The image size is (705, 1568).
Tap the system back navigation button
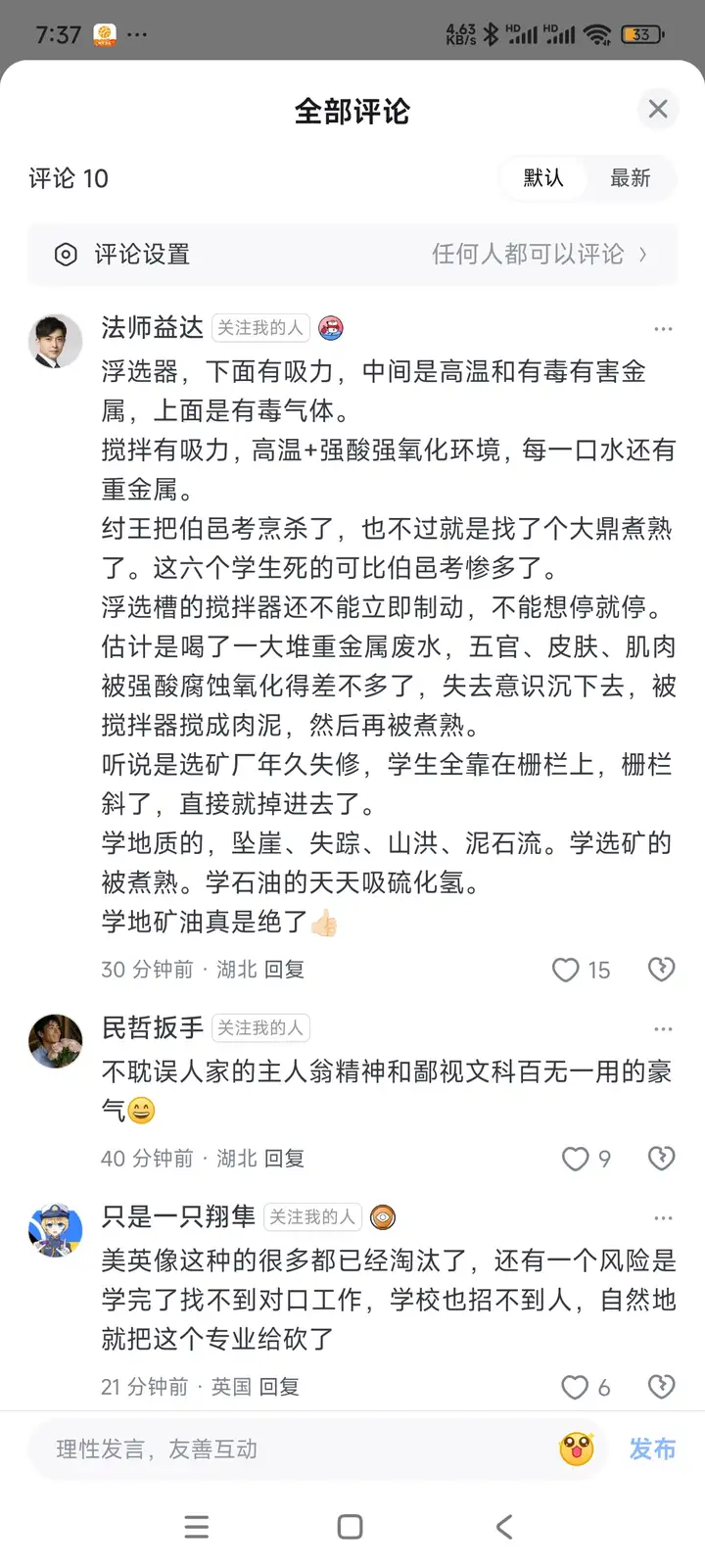point(504,1527)
